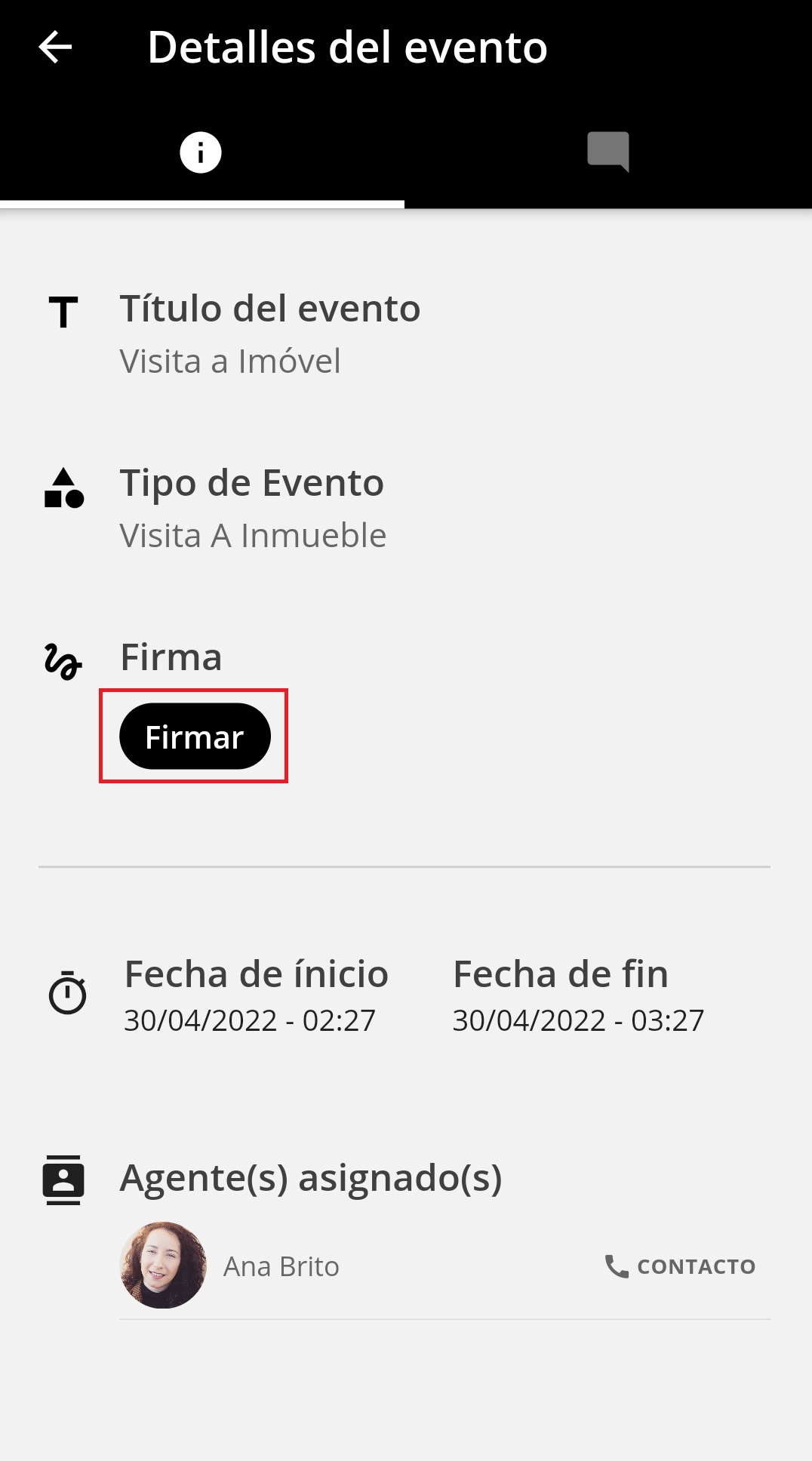Open the comments tab
Screen dimensions: 812x1461
click(x=608, y=152)
